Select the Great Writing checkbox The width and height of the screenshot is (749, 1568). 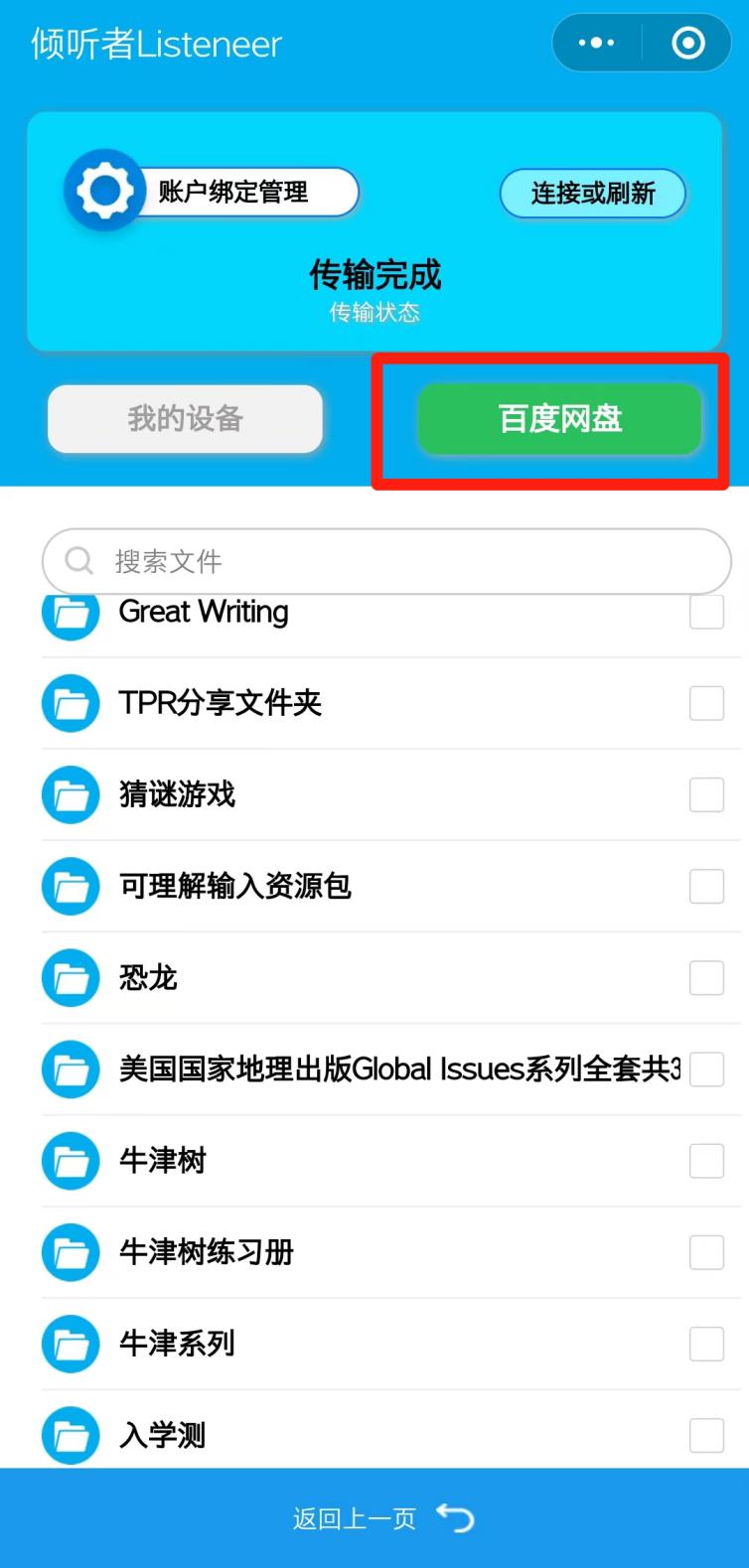706,613
